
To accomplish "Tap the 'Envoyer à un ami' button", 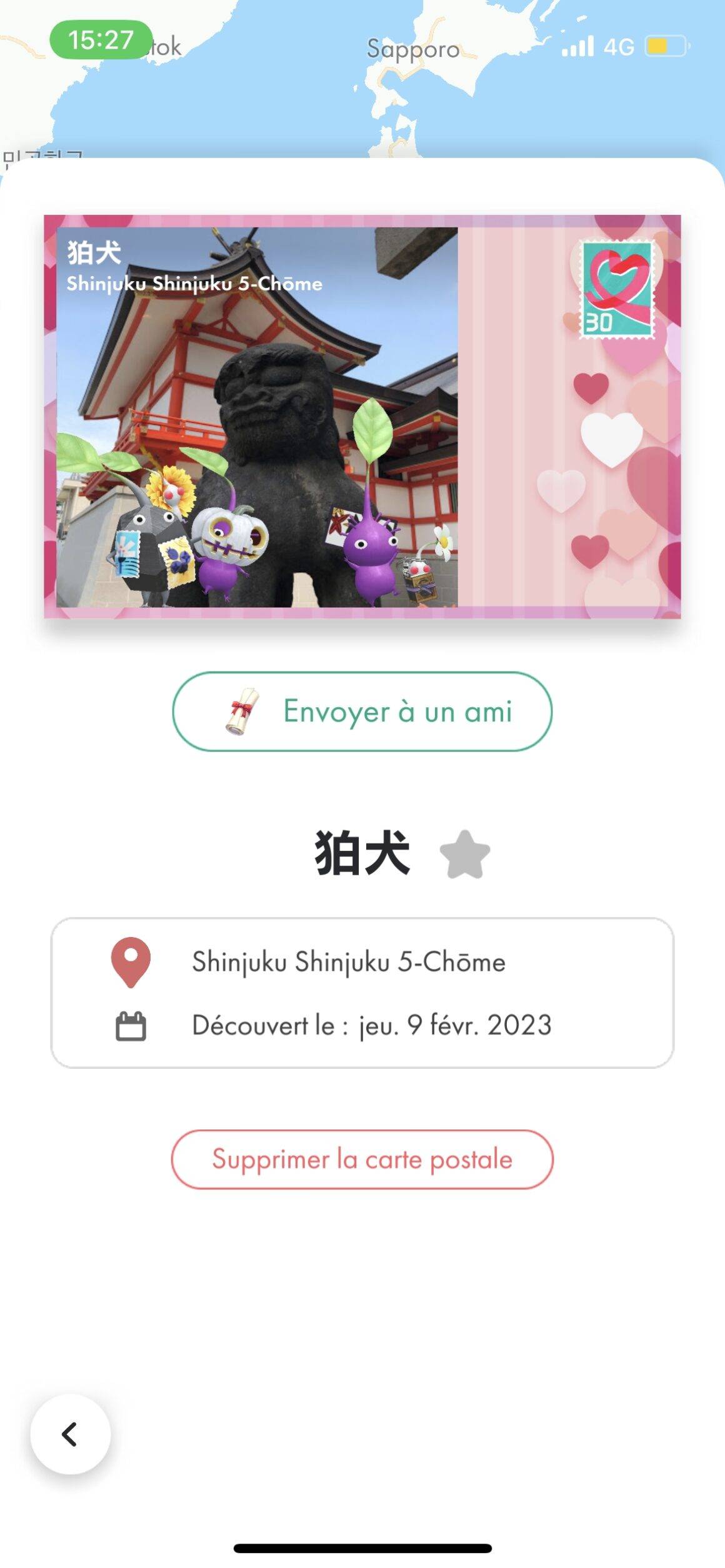I will 362,712.
